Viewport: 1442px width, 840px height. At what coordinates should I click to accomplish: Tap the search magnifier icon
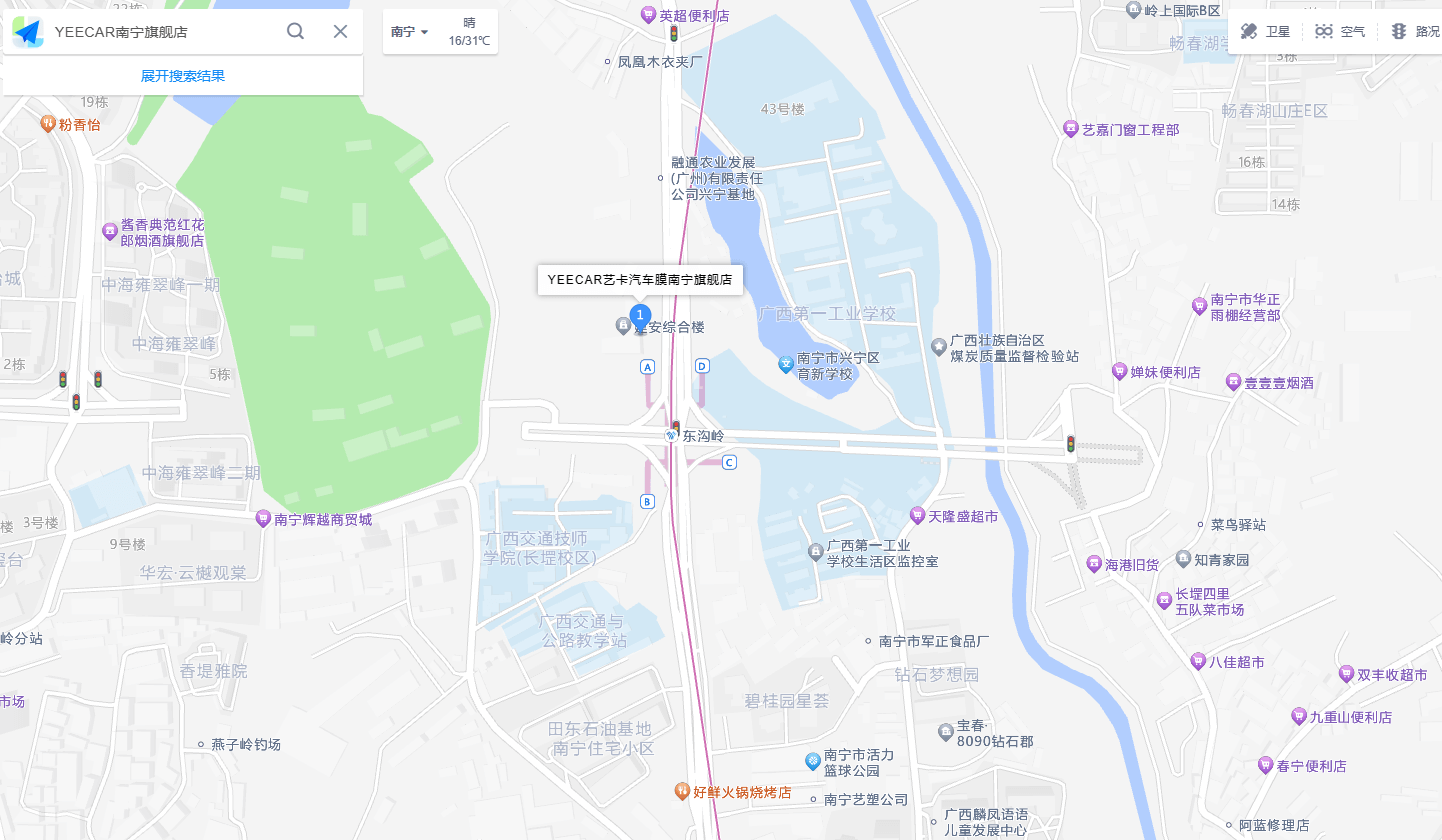(x=295, y=31)
